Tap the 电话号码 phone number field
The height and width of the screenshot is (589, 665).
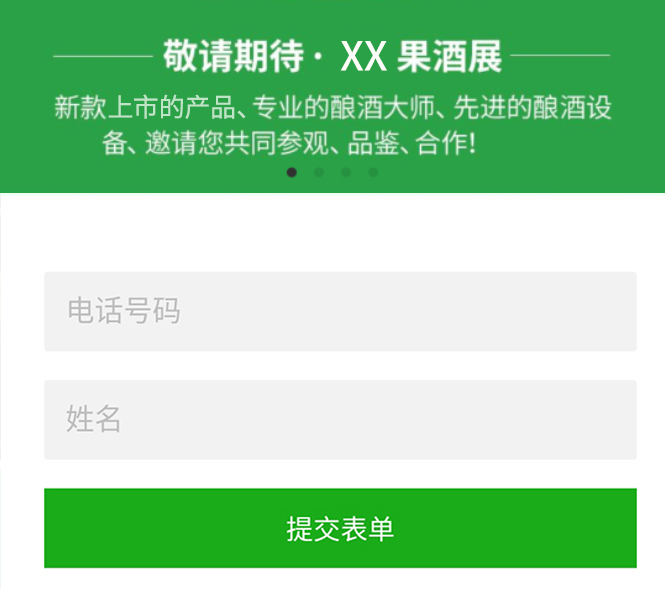pyautogui.click(x=340, y=311)
